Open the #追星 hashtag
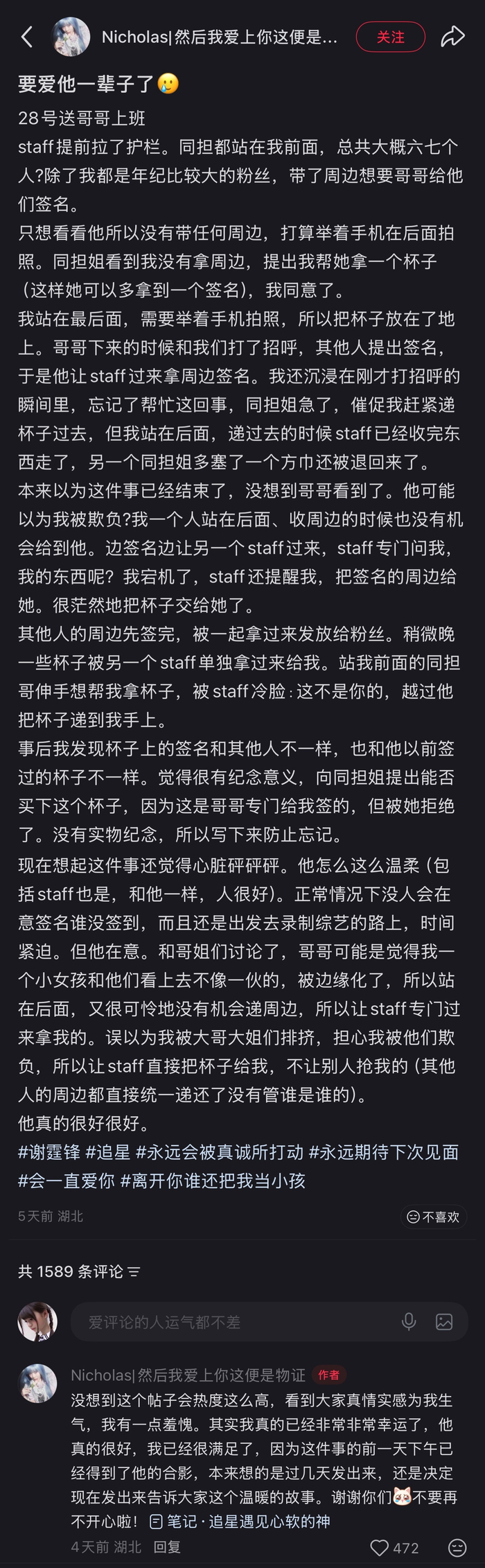This screenshot has height=1568, width=485. coord(108,1153)
